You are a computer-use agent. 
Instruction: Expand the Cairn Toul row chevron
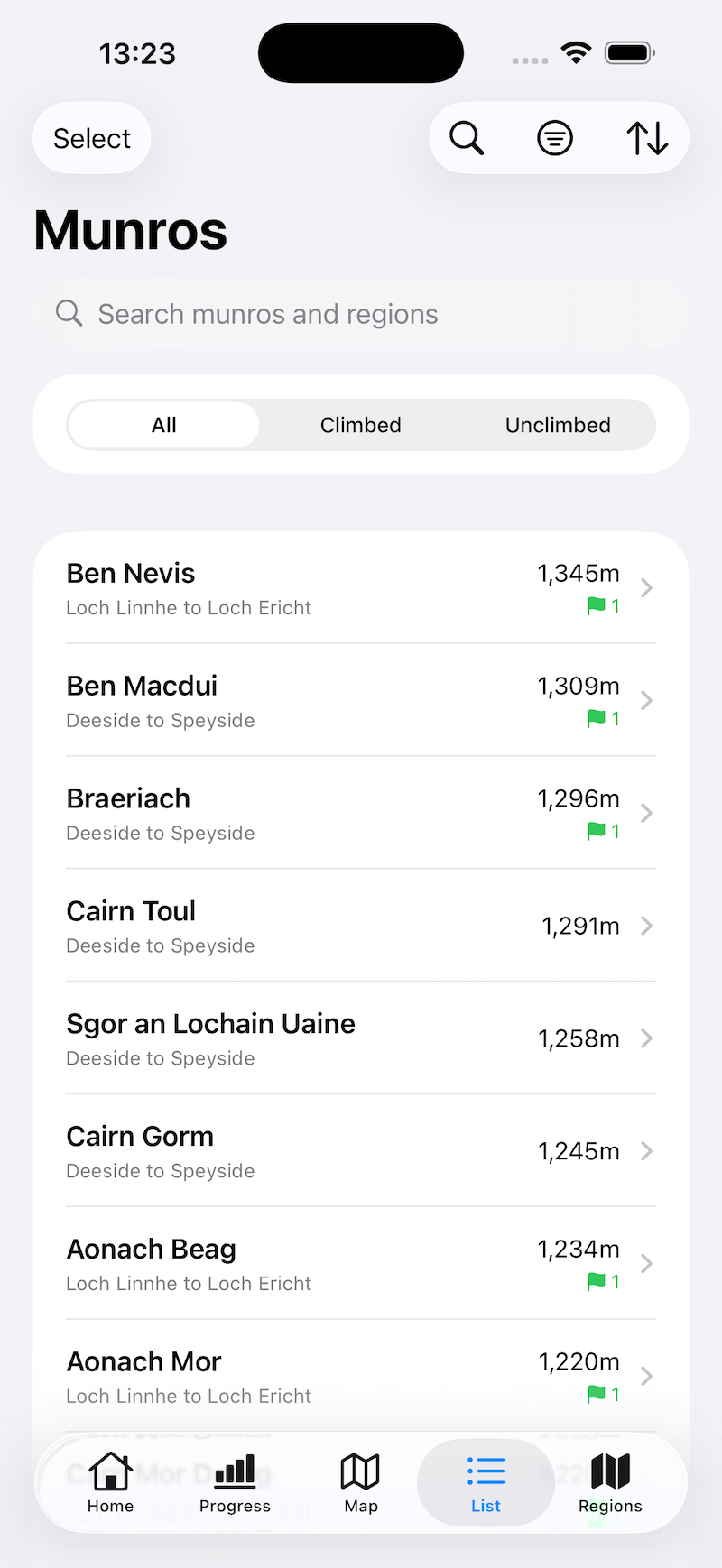tap(646, 926)
